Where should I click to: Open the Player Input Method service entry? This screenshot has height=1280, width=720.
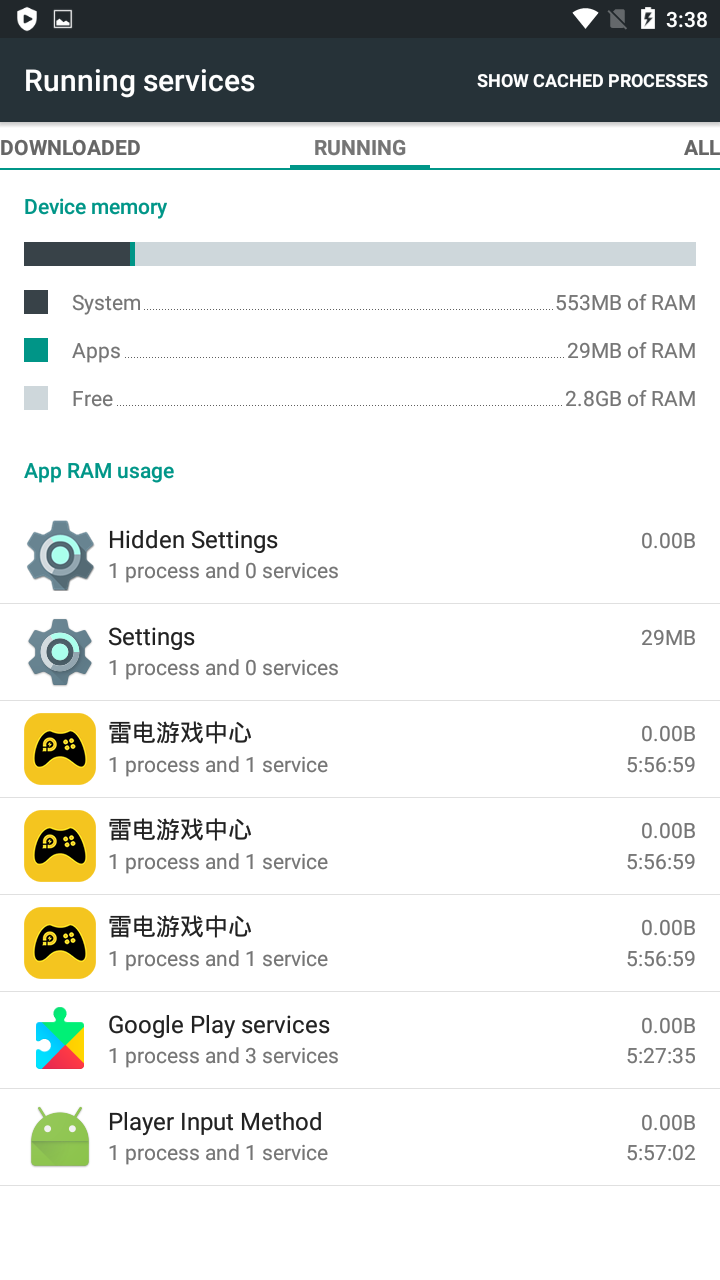pyautogui.click(x=360, y=1136)
